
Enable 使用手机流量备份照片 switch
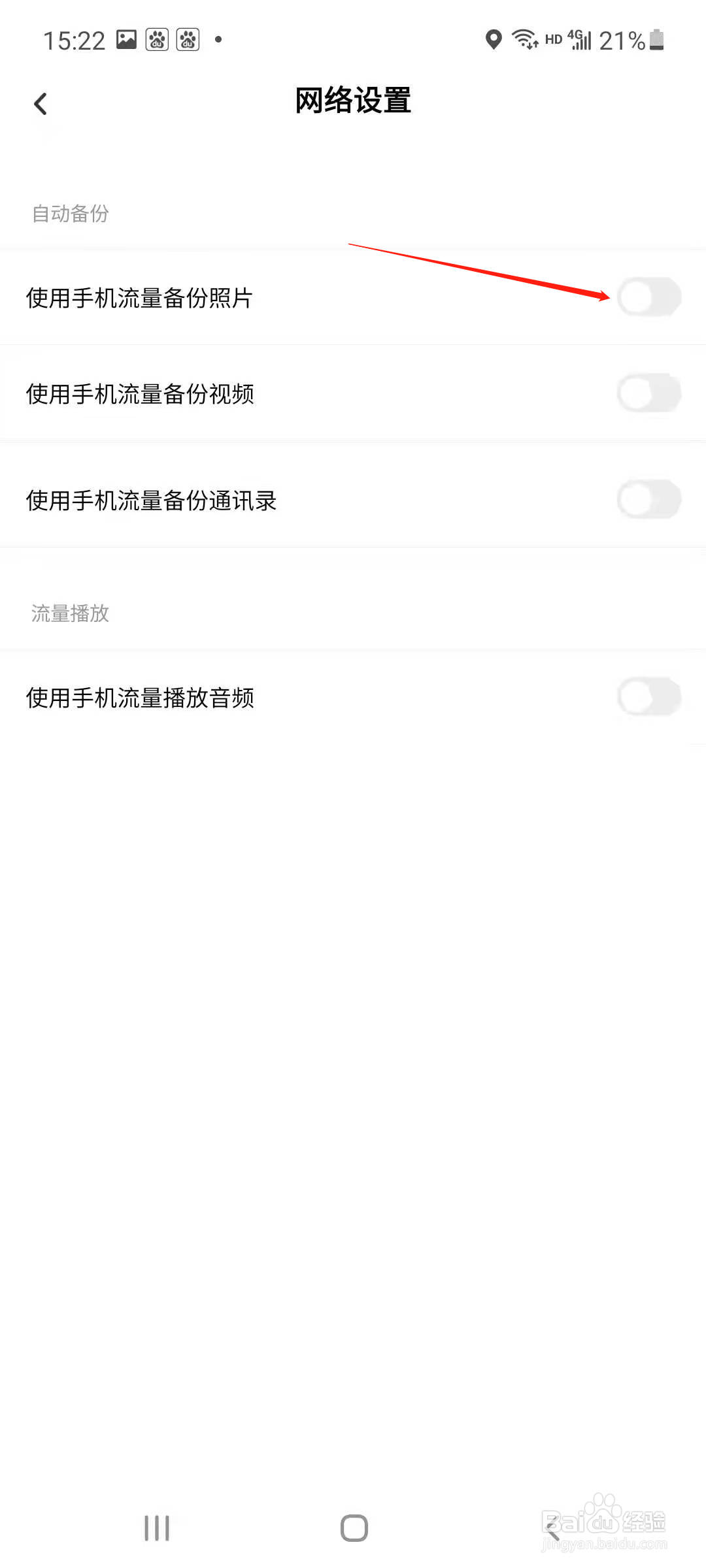(x=650, y=297)
